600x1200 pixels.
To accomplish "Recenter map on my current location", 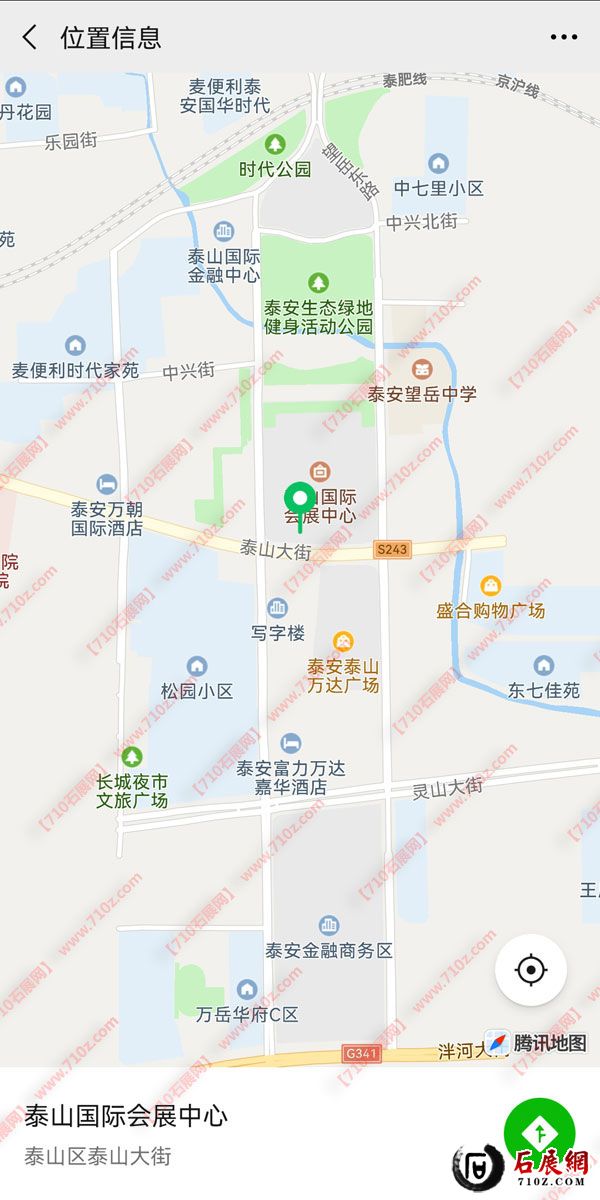I will [x=531, y=970].
